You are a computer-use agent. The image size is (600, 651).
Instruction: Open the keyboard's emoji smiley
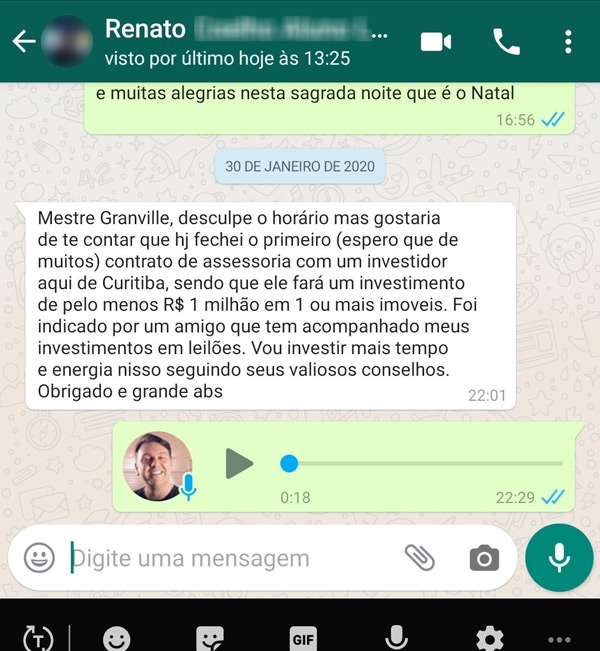(x=117, y=638)
